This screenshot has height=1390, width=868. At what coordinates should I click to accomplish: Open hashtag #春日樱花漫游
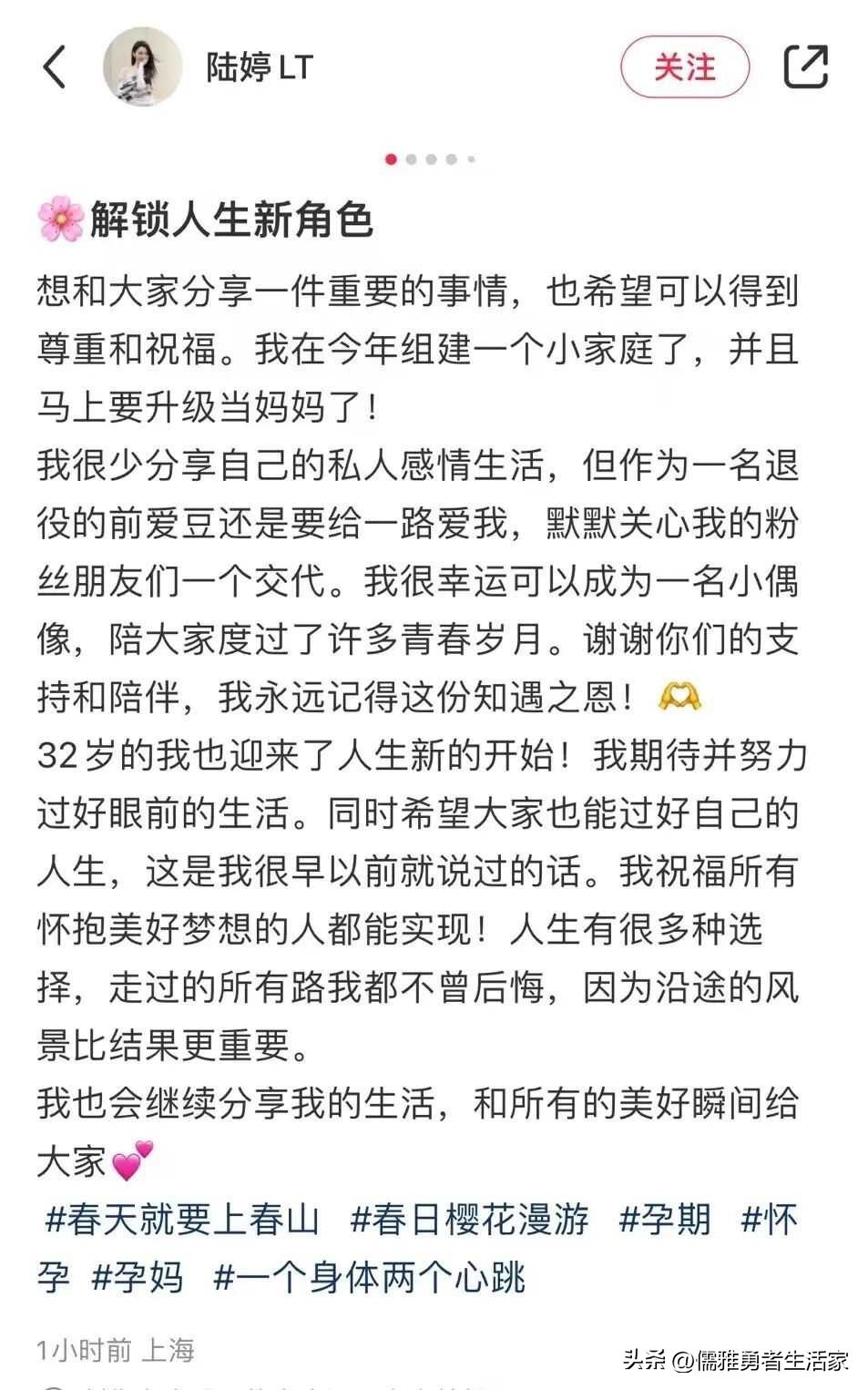(470, 1219)
